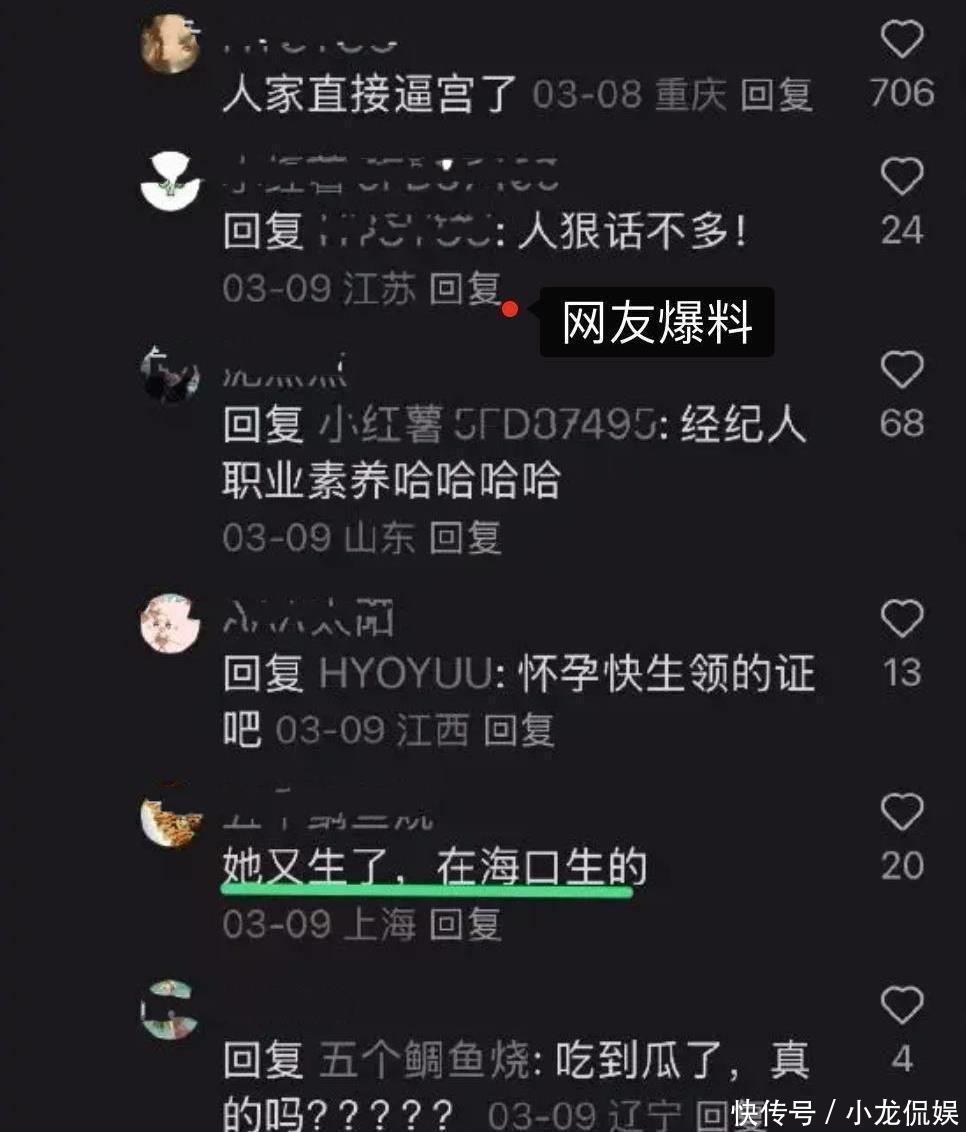
Task: Like the comment "怀孕快生领的证吧"
Action: [x=901, y=620]
